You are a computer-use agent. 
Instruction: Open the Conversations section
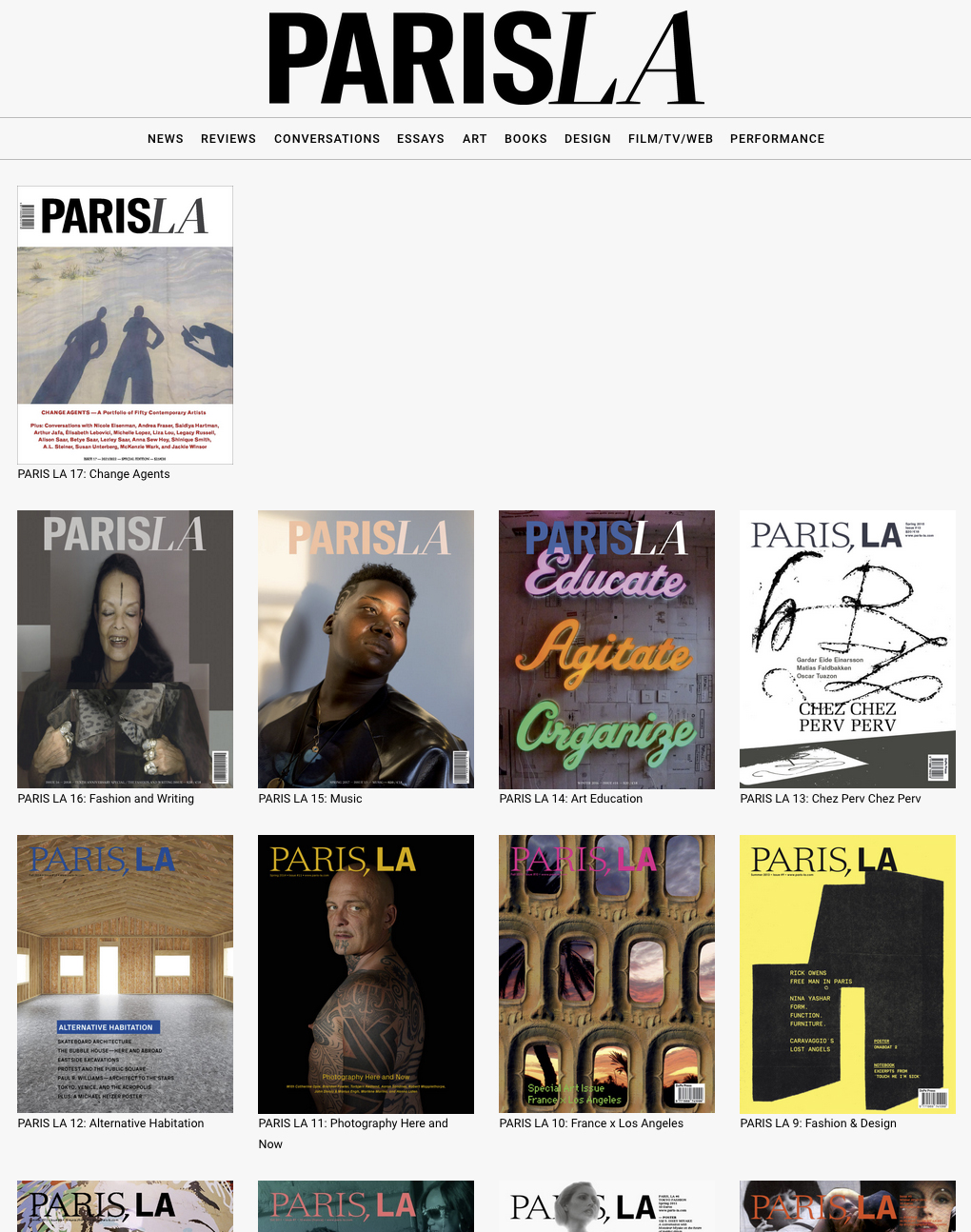(x=327, y=139)
